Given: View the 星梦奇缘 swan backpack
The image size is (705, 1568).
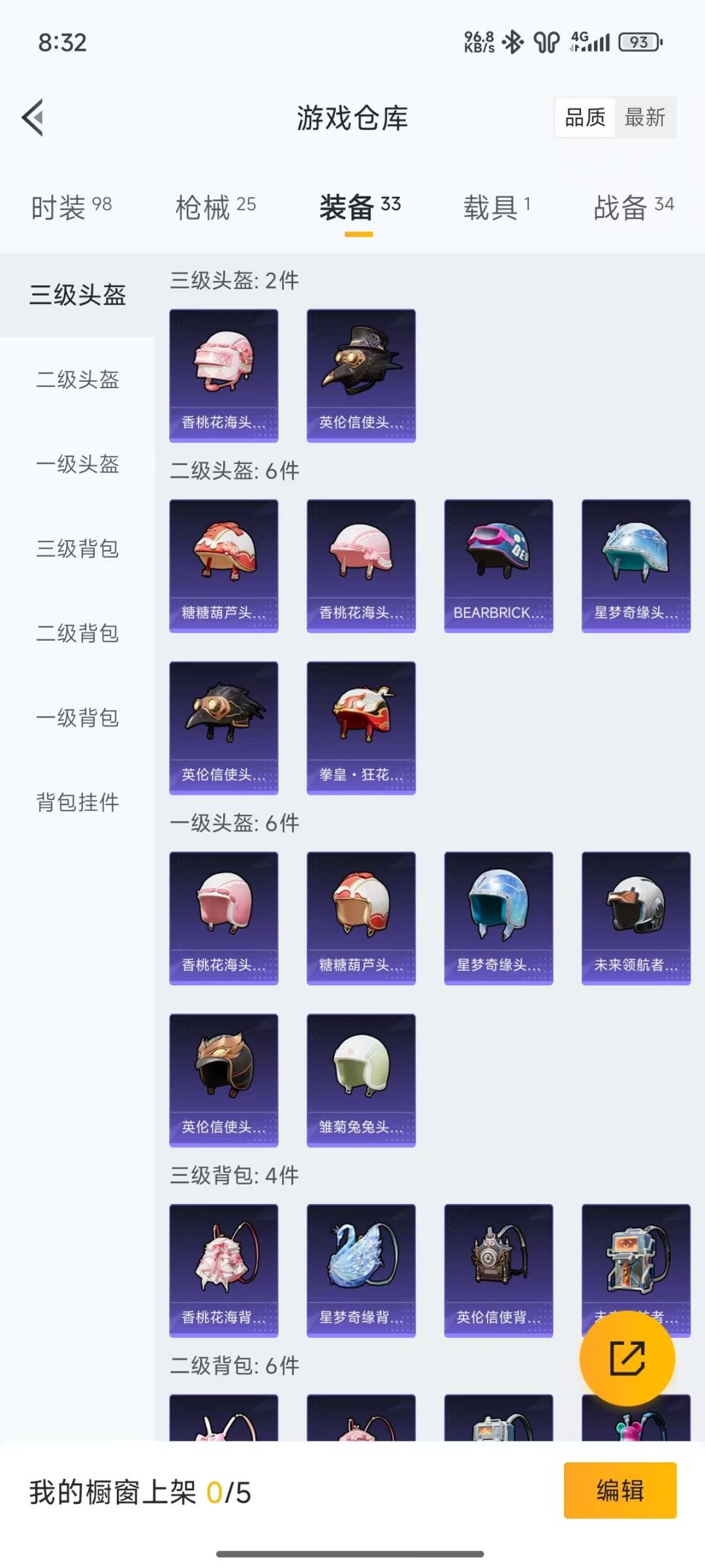Looking at the screenshot, I should pos(361,1270).
